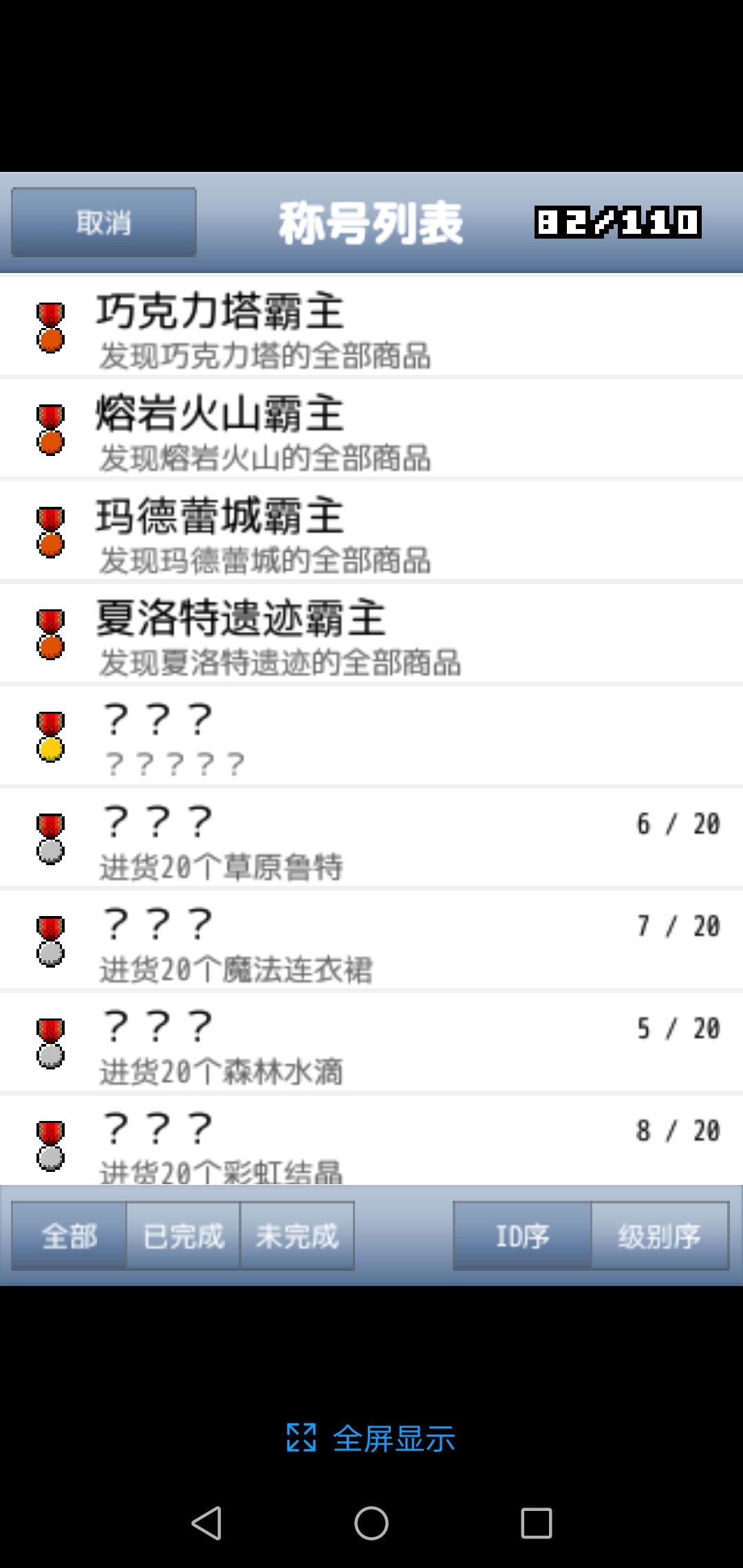Select the 全部 filter tab
Screen dimensions: 743x1568
(69, 1235)
